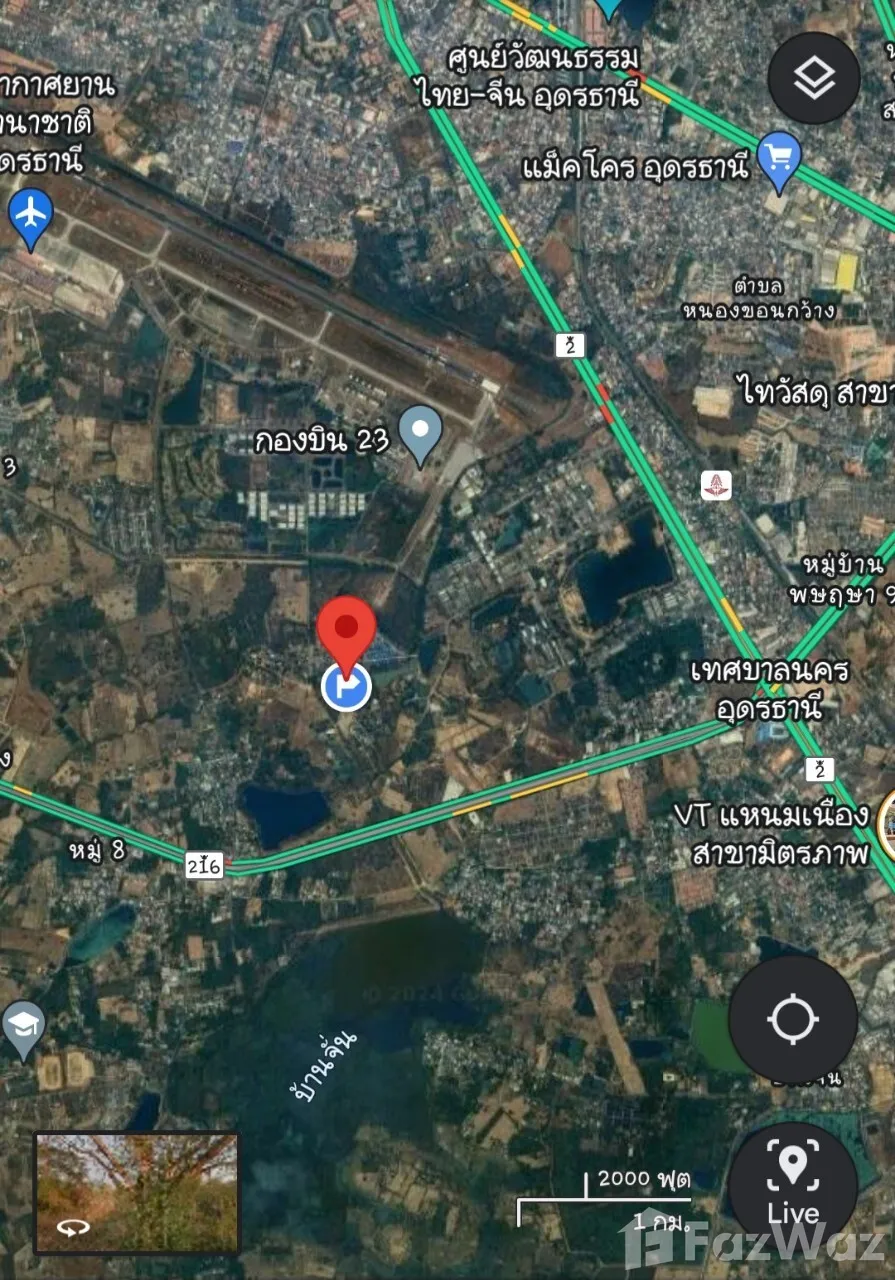This screenshot has height=1280, width=895.
Task: Tap the red dropped pin
Action: [x=346, y=630]
